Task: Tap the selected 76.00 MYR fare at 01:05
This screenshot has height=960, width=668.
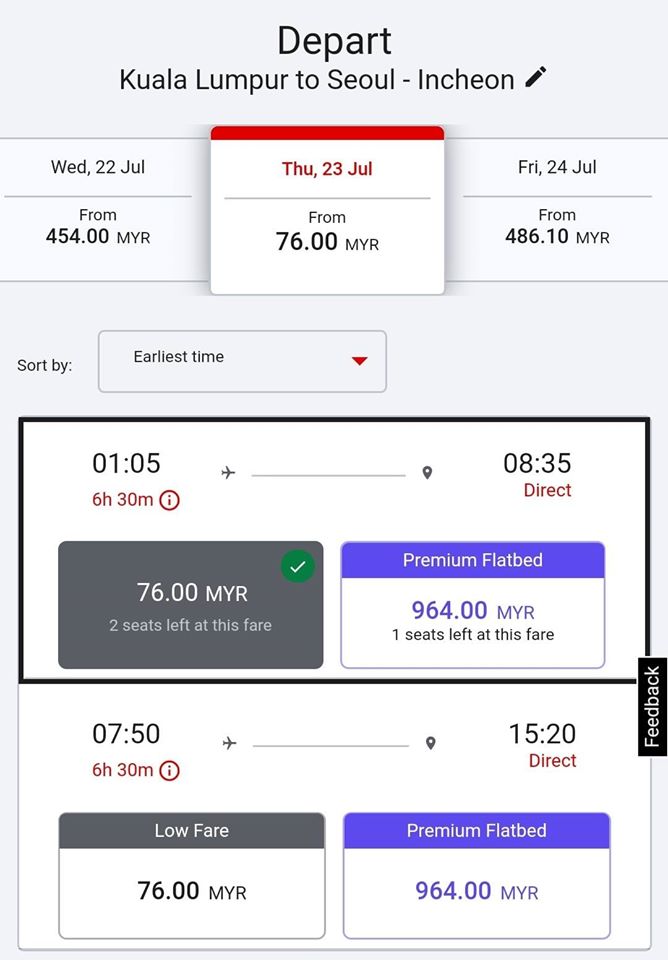Action: point(191,605)
